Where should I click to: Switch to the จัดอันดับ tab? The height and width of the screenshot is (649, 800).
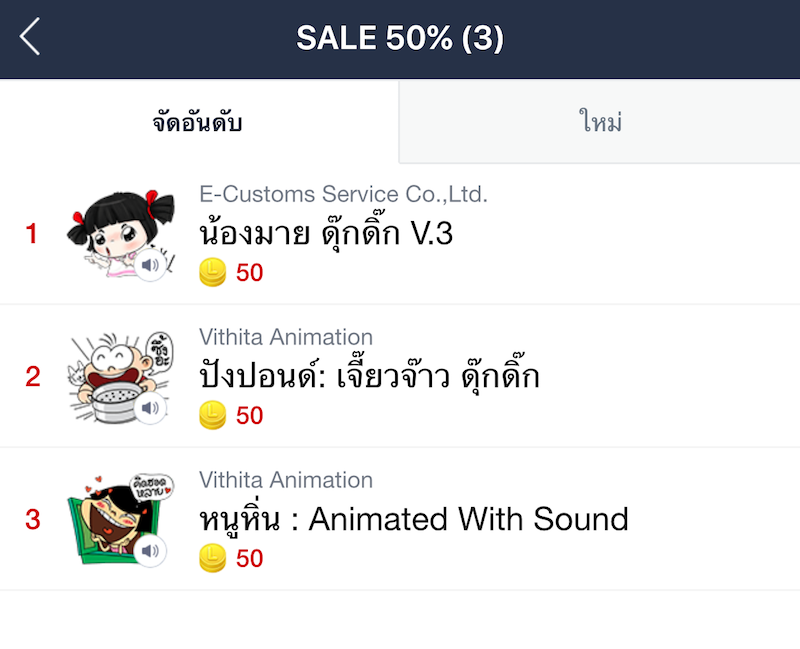(x=198, y=123)
